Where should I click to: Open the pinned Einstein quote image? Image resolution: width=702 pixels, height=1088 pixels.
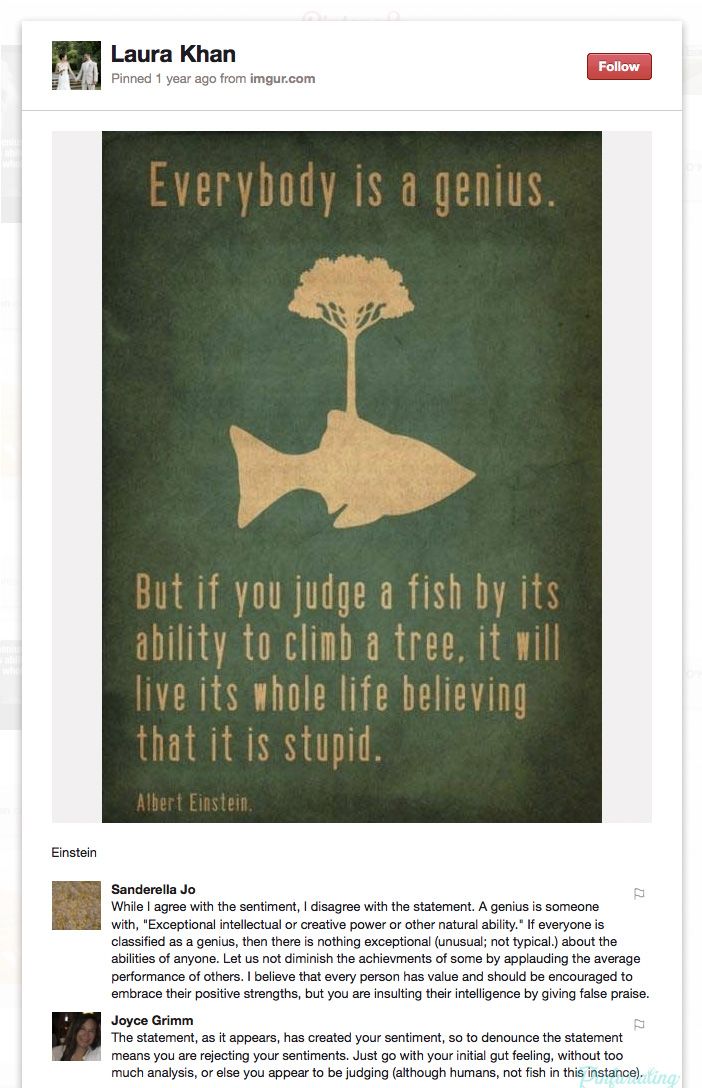tap(352, 476)
